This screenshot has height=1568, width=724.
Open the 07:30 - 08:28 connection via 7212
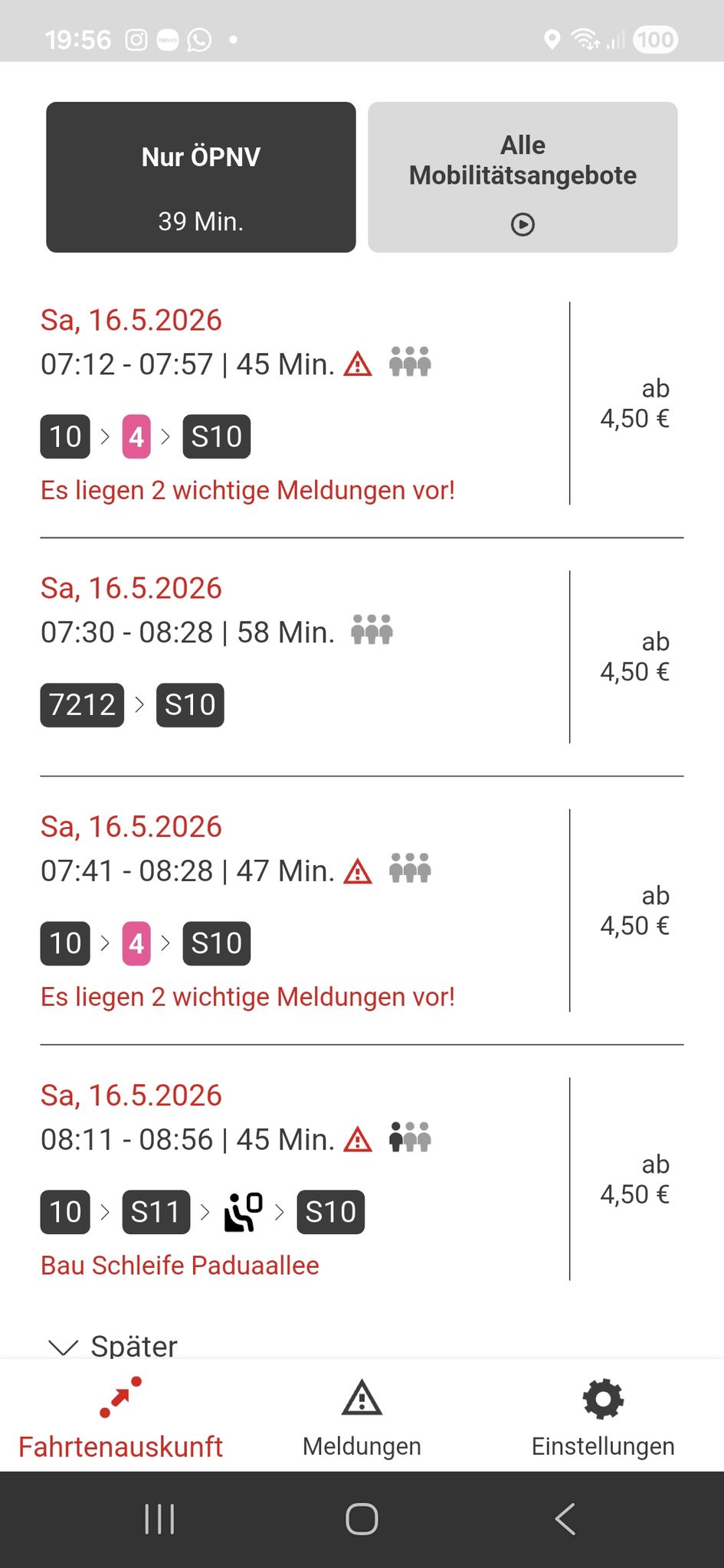tap(362, 657)
